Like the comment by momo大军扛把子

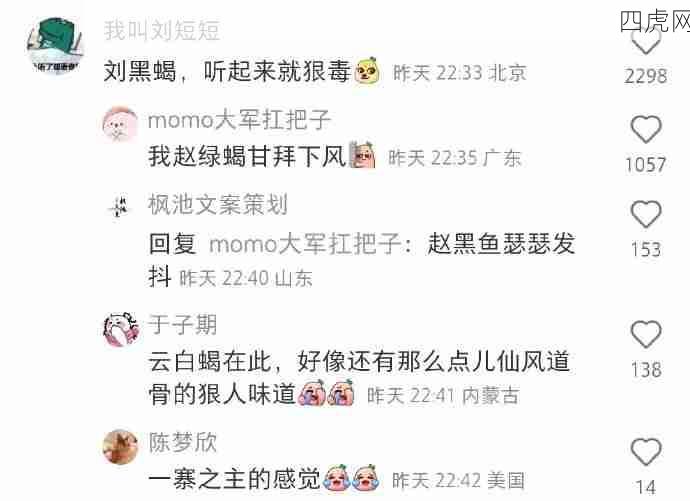646,129
